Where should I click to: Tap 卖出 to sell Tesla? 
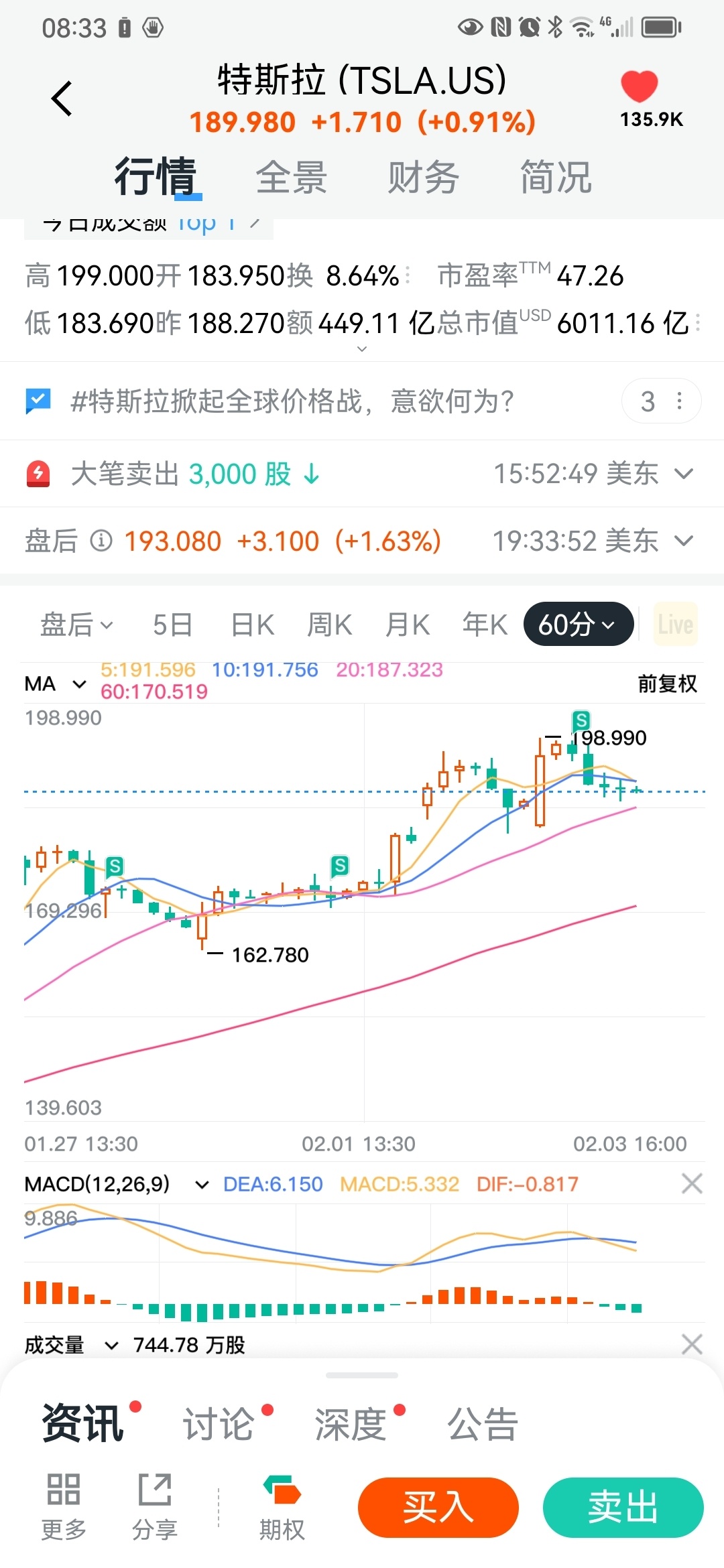[x=623, y=1508]
